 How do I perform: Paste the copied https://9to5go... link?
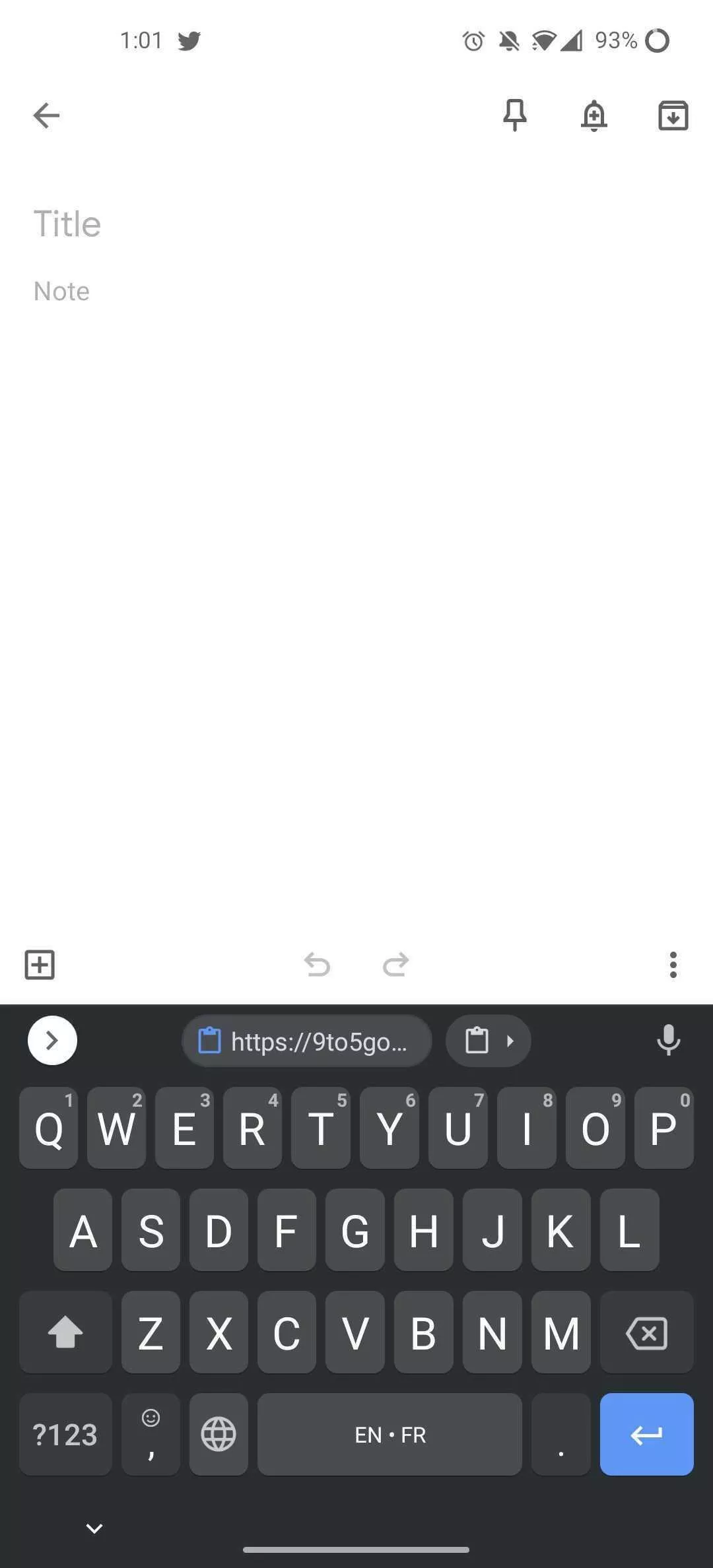tap(307, 1041)
